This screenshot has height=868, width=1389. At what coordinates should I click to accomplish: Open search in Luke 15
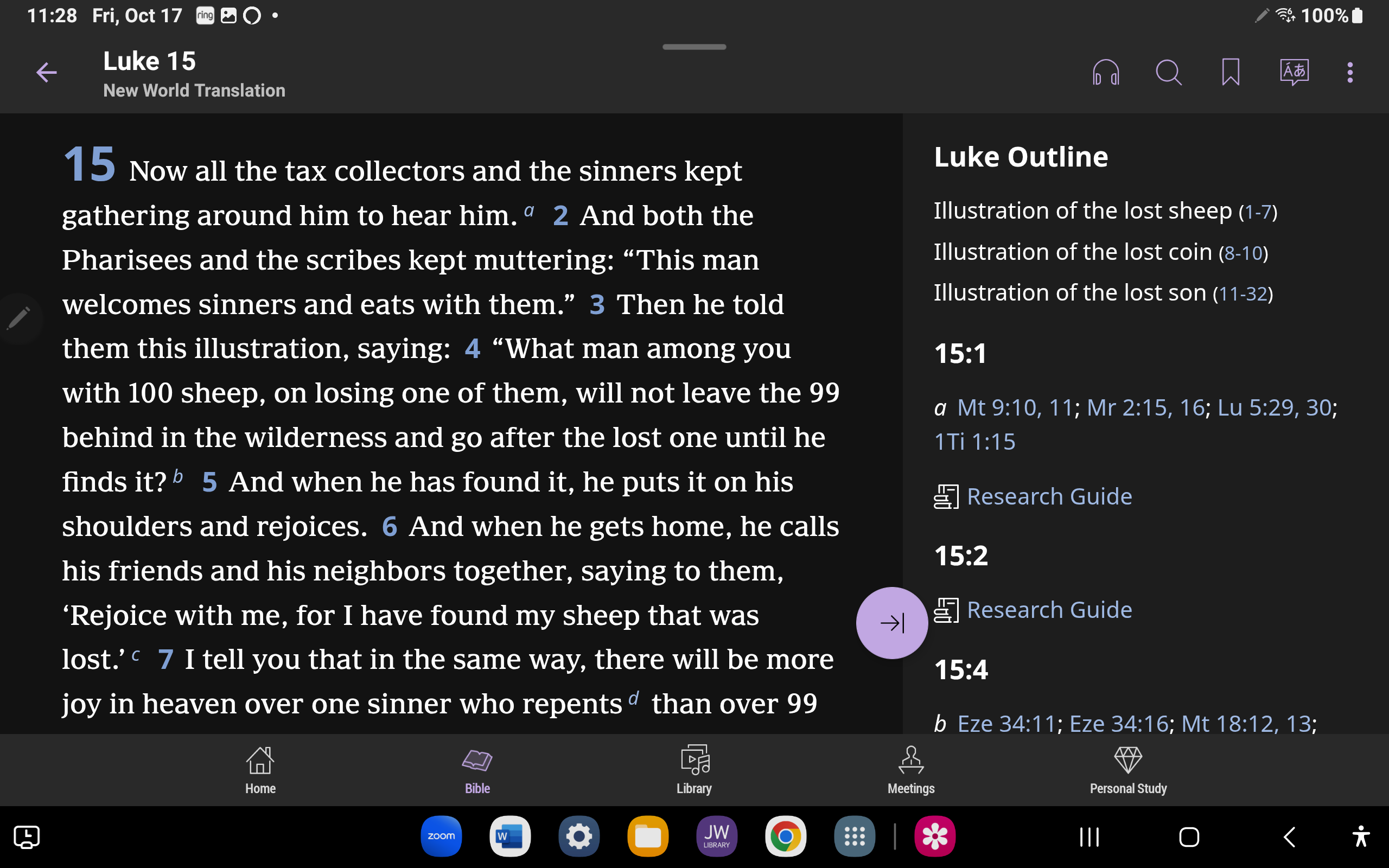tap(1168, 72)
